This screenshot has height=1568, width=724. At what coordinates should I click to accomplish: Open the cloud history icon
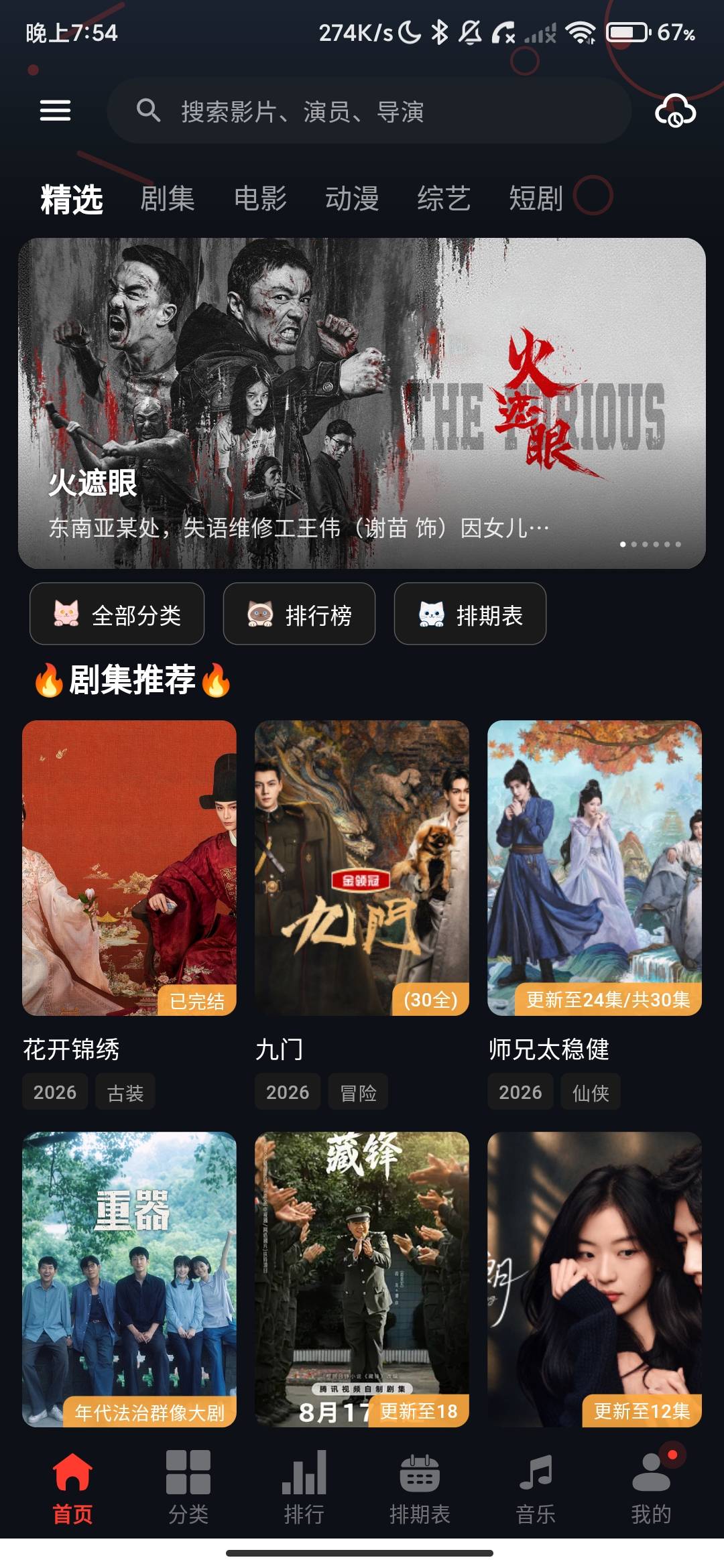[675, 111]
